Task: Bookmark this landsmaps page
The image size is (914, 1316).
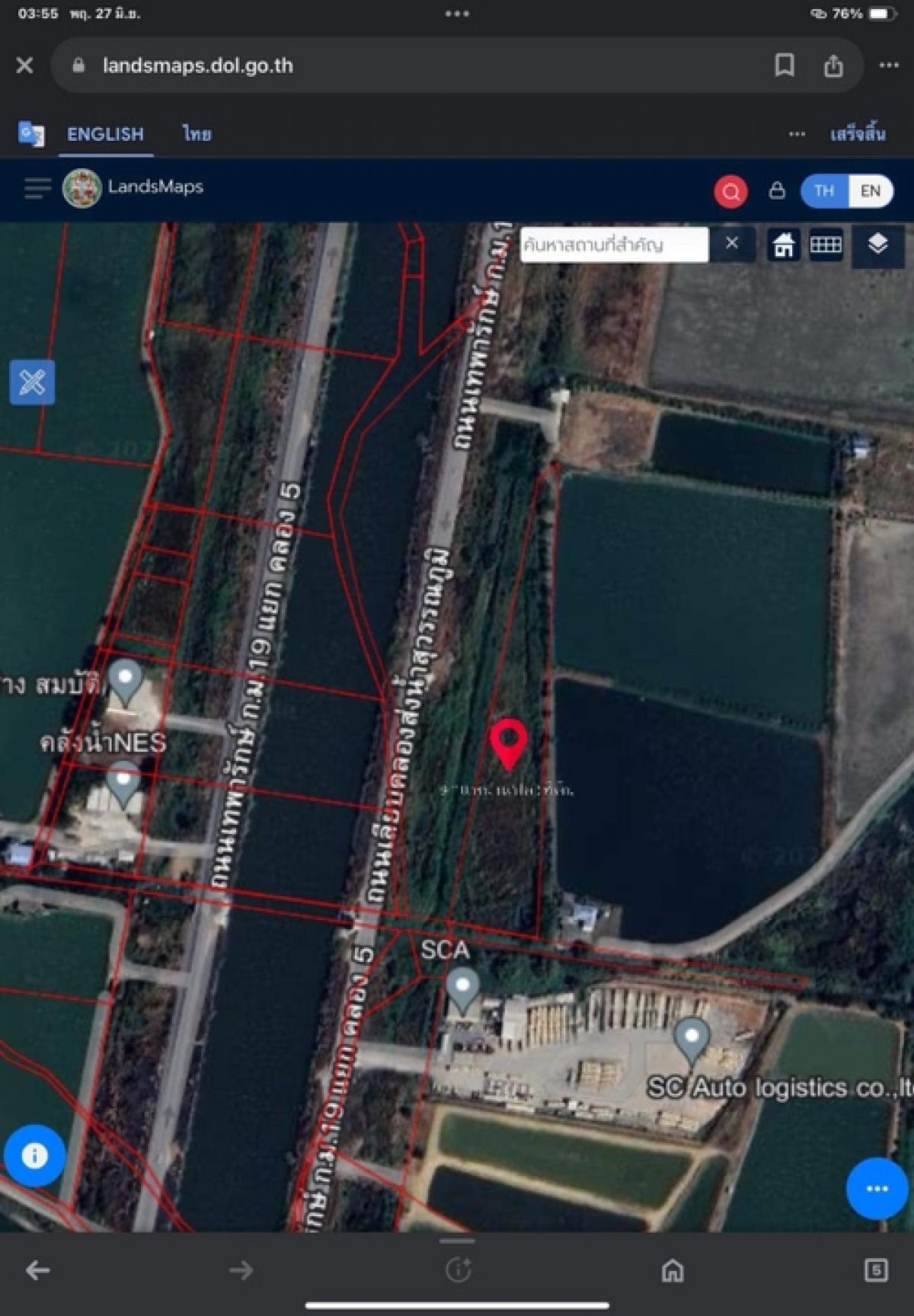Action: click(784, 65)
